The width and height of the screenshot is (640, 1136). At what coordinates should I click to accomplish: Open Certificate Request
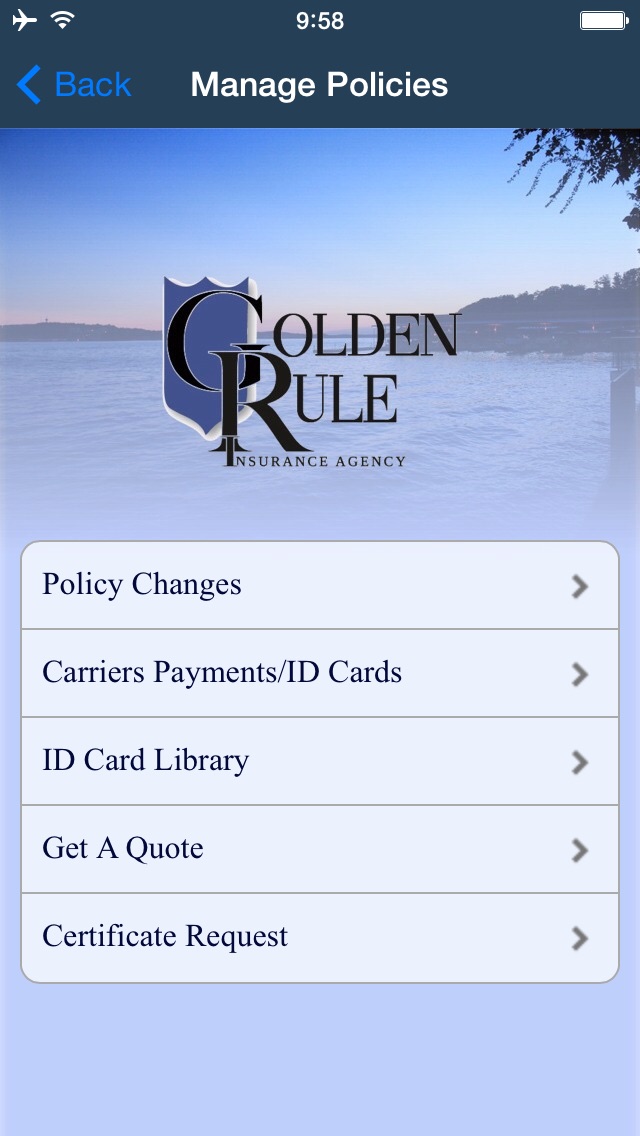click(x=320, y=937)
